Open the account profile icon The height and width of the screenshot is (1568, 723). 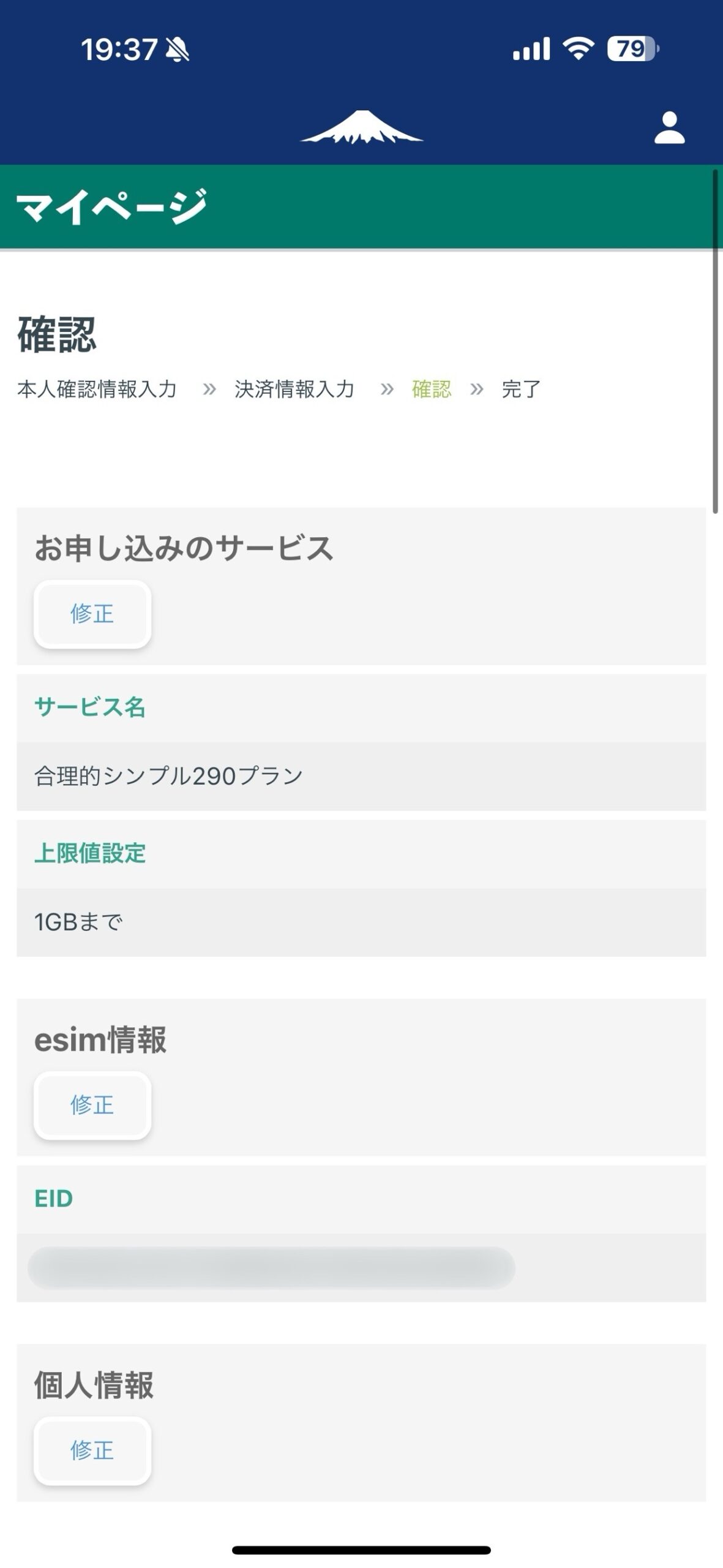669,128
